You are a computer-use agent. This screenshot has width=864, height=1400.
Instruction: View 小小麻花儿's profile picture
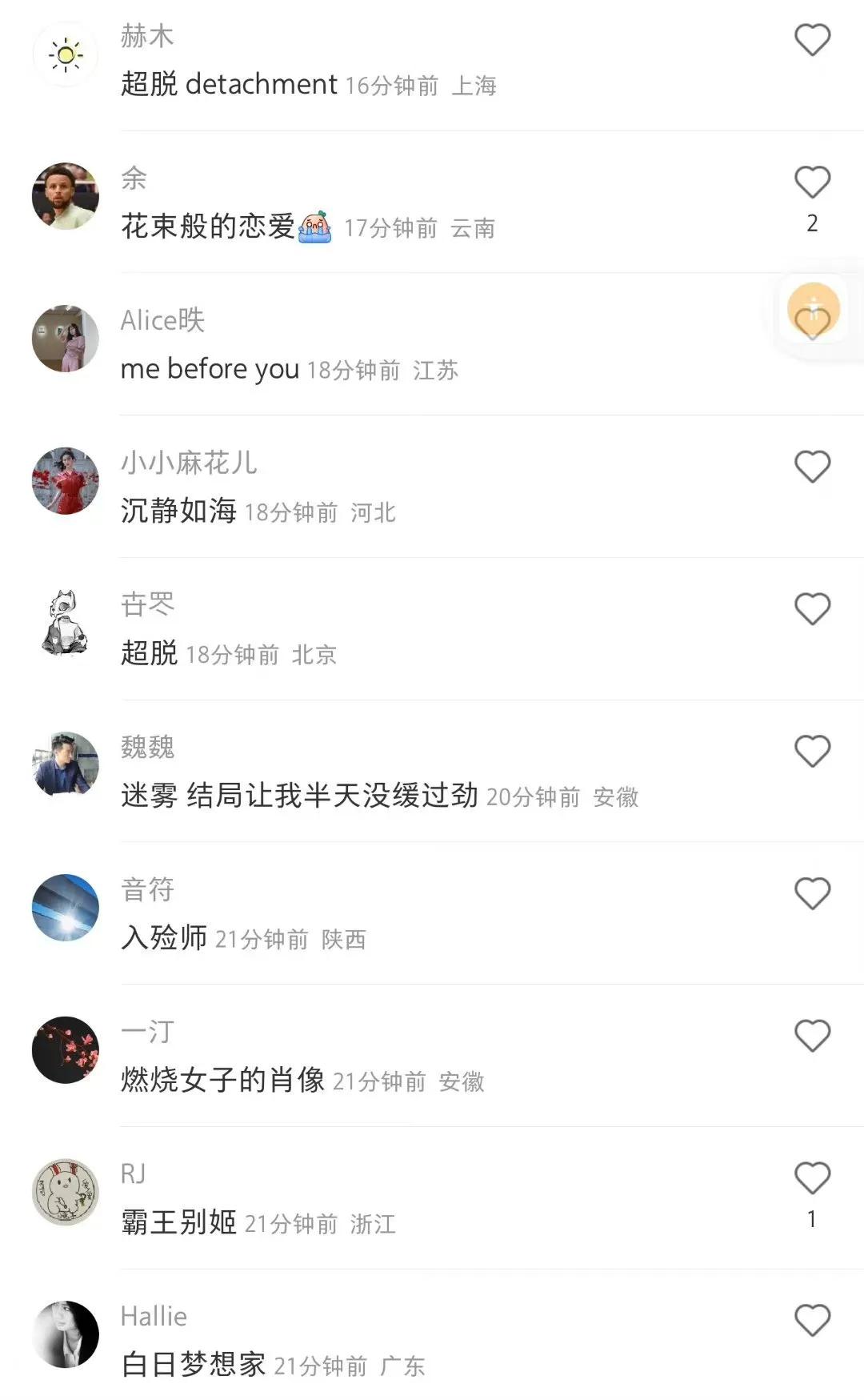66,480
